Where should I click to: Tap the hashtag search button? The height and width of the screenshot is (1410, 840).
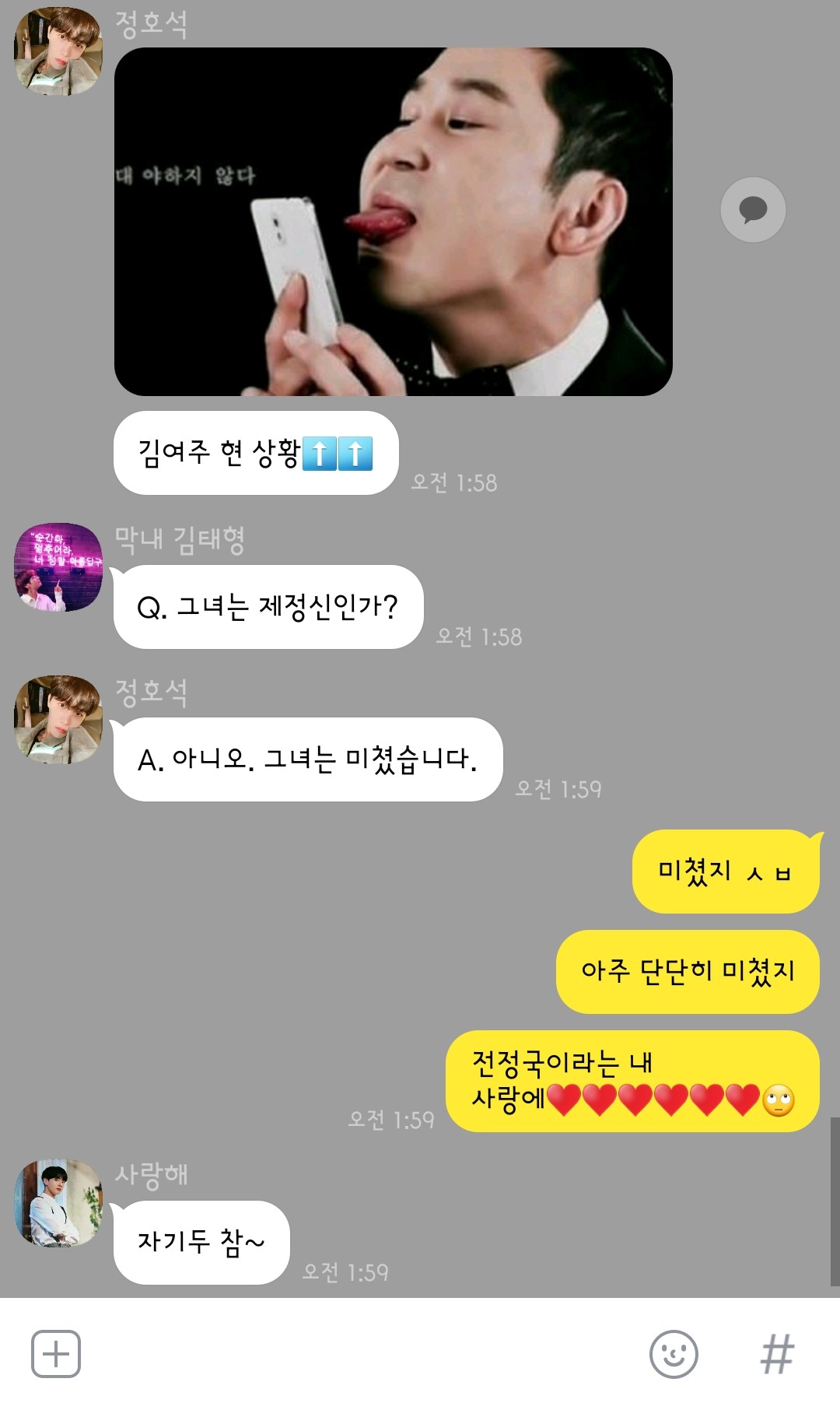pos(777,1354)
